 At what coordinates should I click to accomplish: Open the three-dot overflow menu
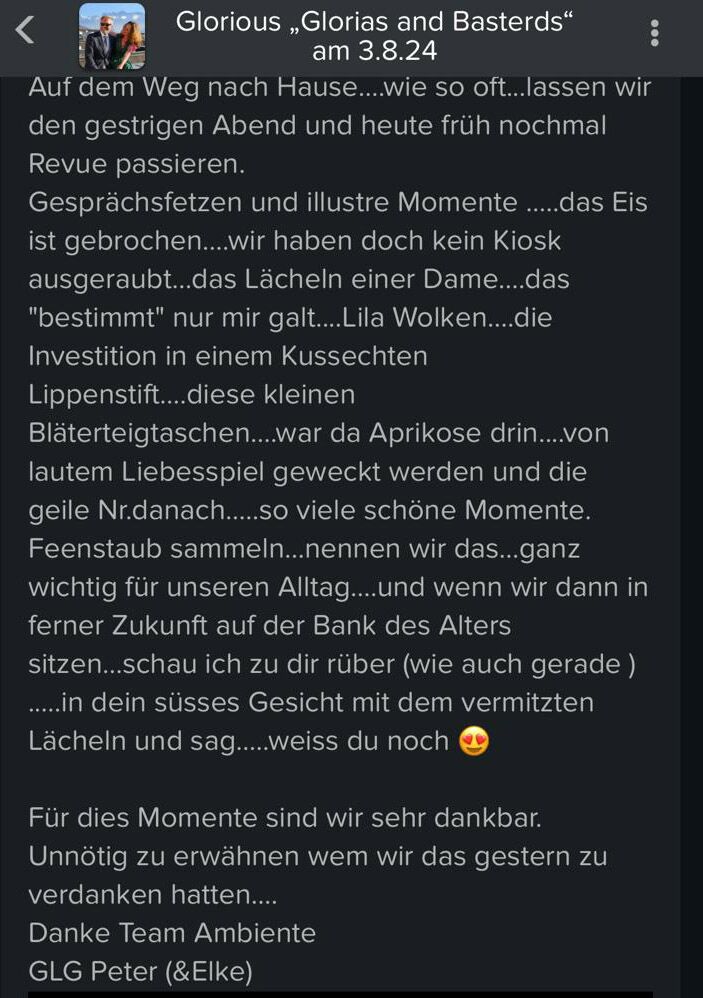pyautogui.click(x=655, y=33)
